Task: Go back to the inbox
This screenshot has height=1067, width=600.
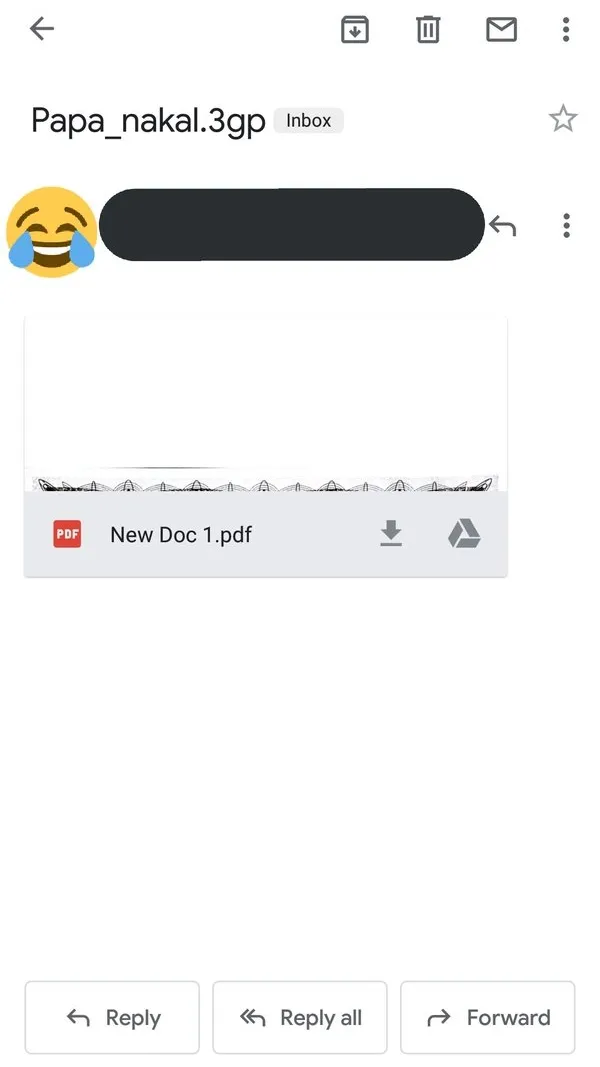Action: [x=42, y=30]
